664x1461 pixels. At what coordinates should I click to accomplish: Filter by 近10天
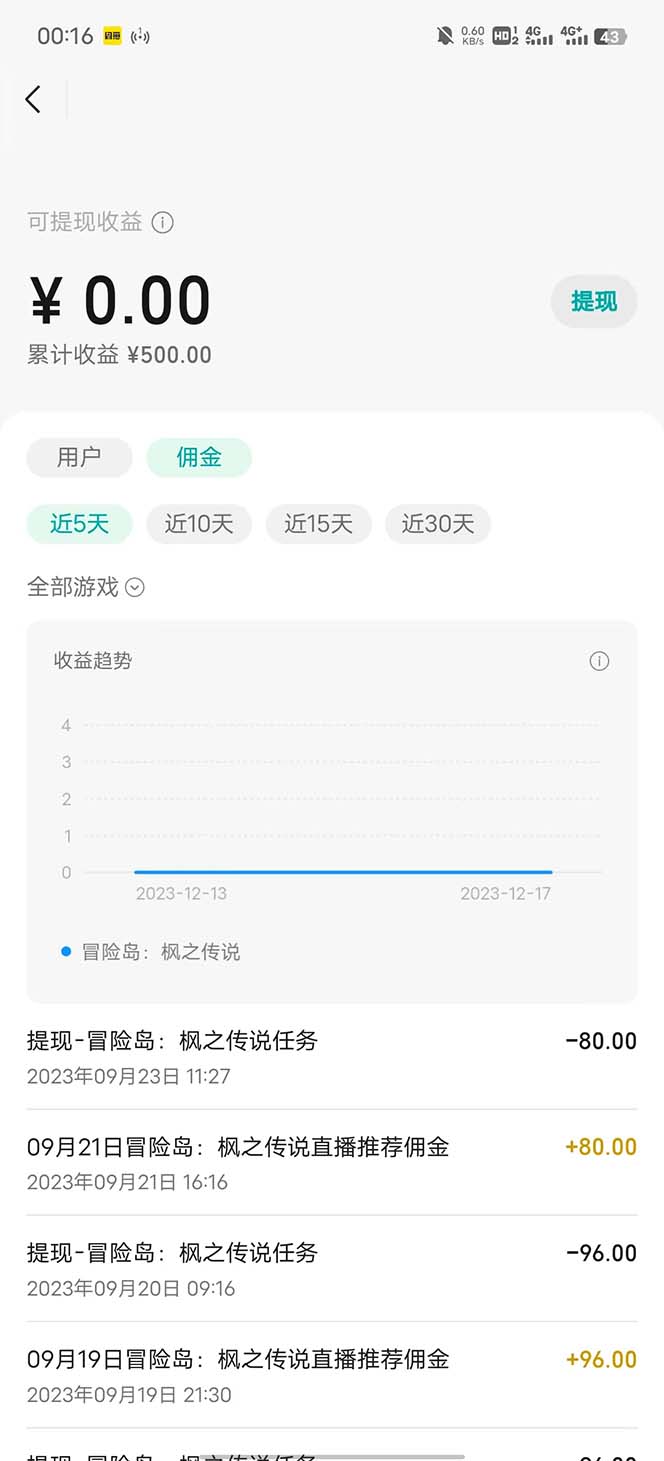coord(199,523)
